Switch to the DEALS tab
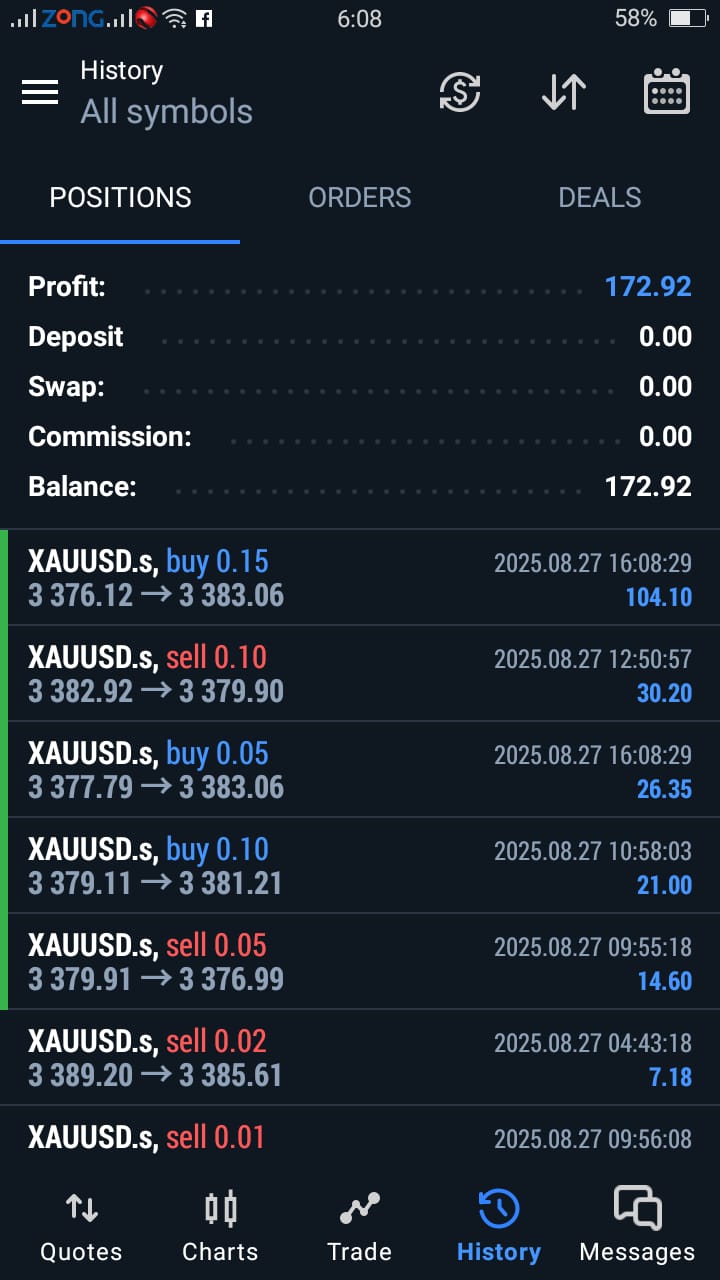Screen dimensions: 720x1280 [600, 198]
